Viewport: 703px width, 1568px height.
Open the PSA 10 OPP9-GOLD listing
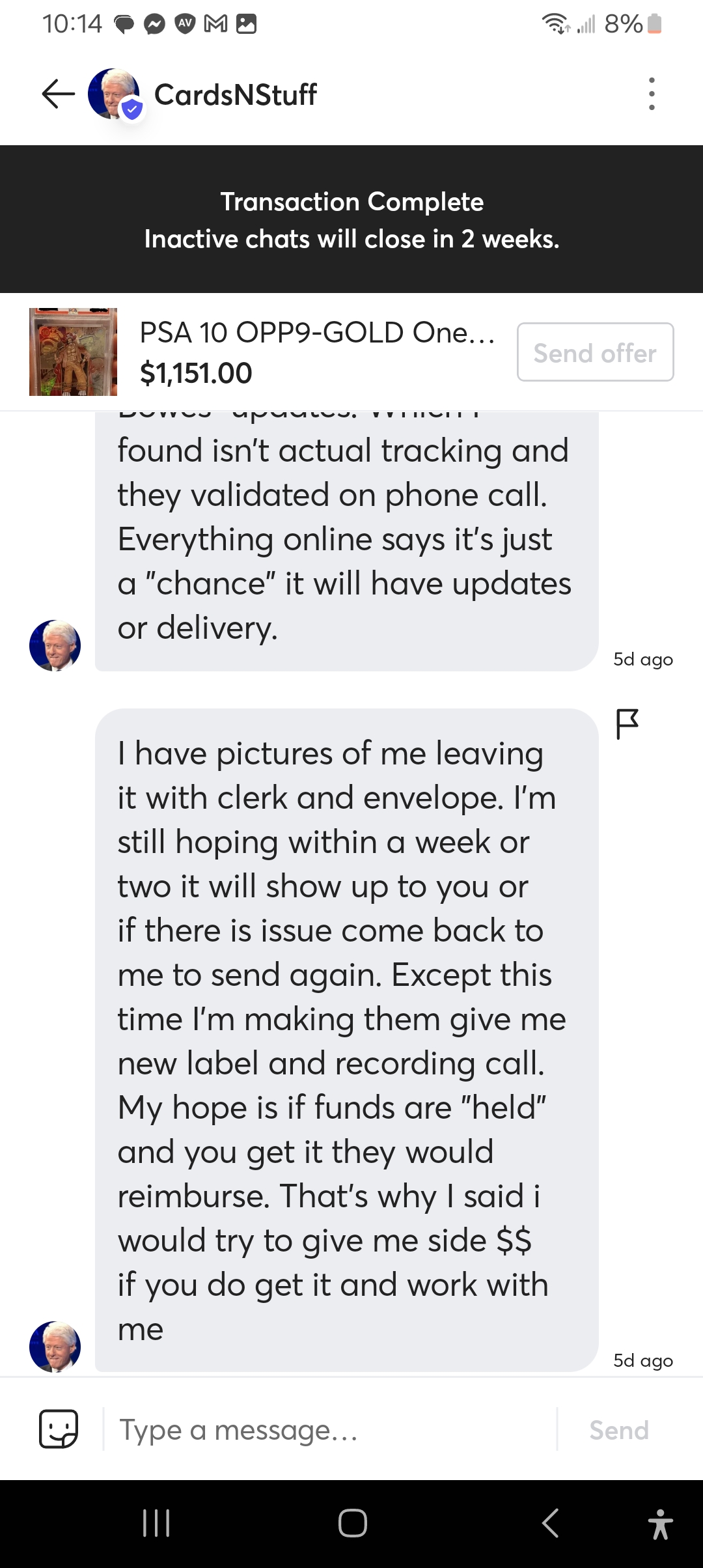point(318,352)
